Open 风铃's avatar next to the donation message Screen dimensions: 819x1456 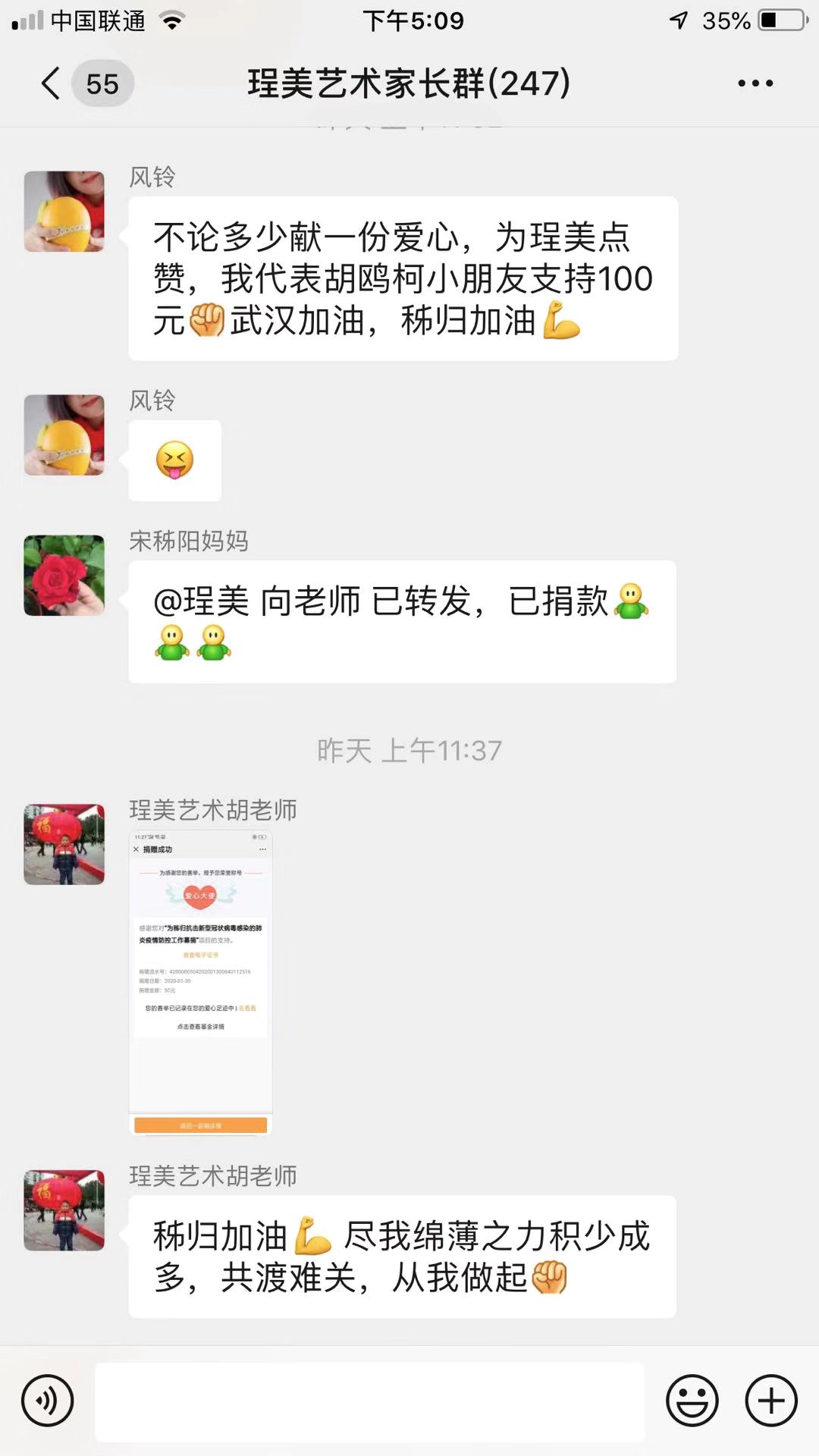[64, 212]
